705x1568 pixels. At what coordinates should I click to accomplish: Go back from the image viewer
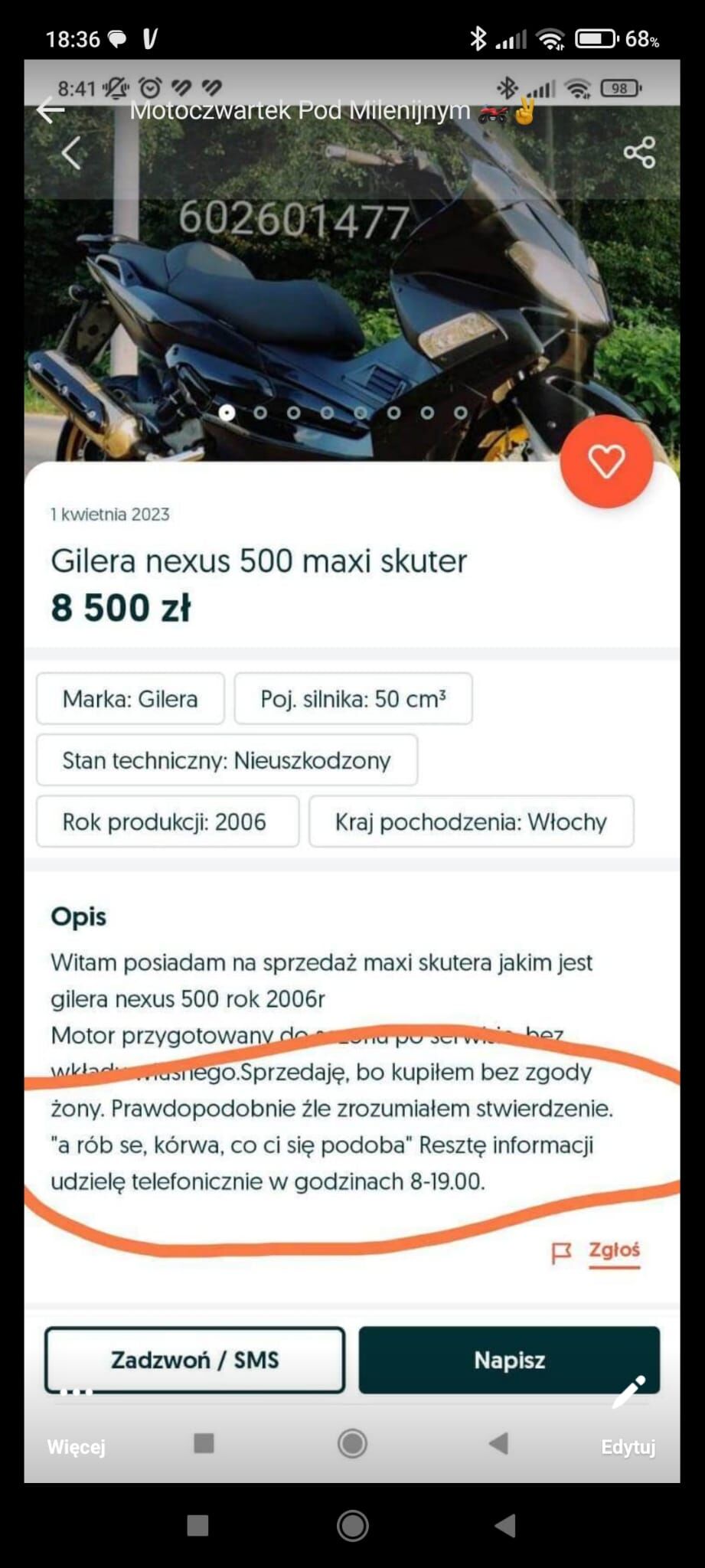51,110
